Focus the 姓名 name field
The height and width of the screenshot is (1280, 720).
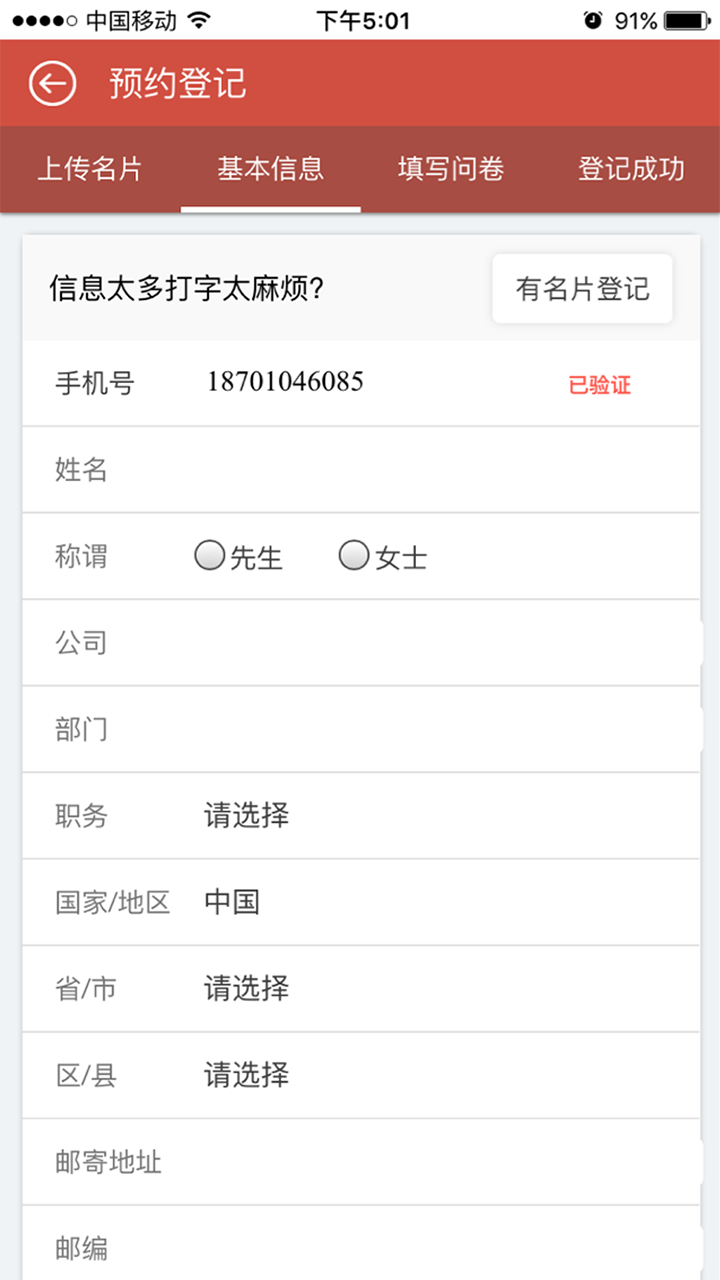(x=361, y=469)
